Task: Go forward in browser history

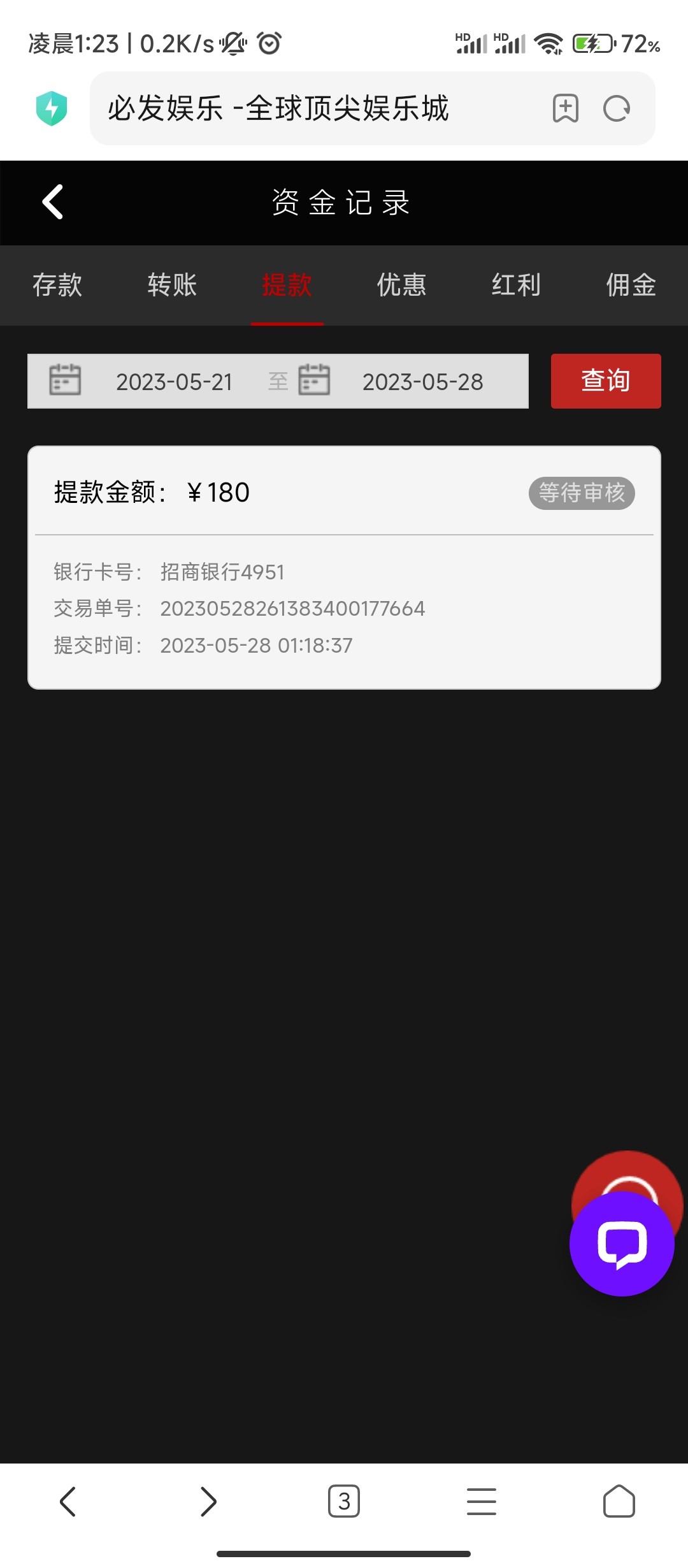Action: click(208, 1502)
